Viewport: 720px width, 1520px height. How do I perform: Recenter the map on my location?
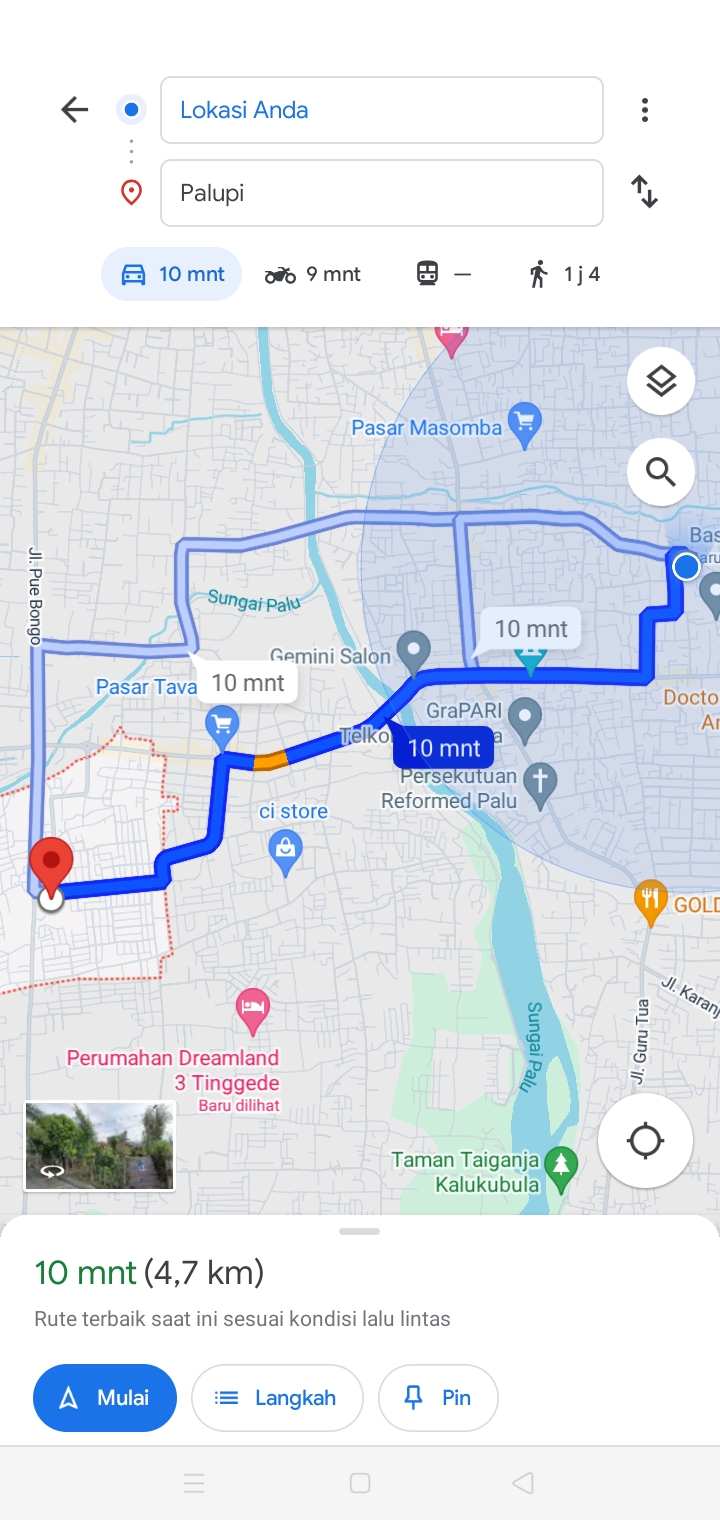[x=645, y=1141]
